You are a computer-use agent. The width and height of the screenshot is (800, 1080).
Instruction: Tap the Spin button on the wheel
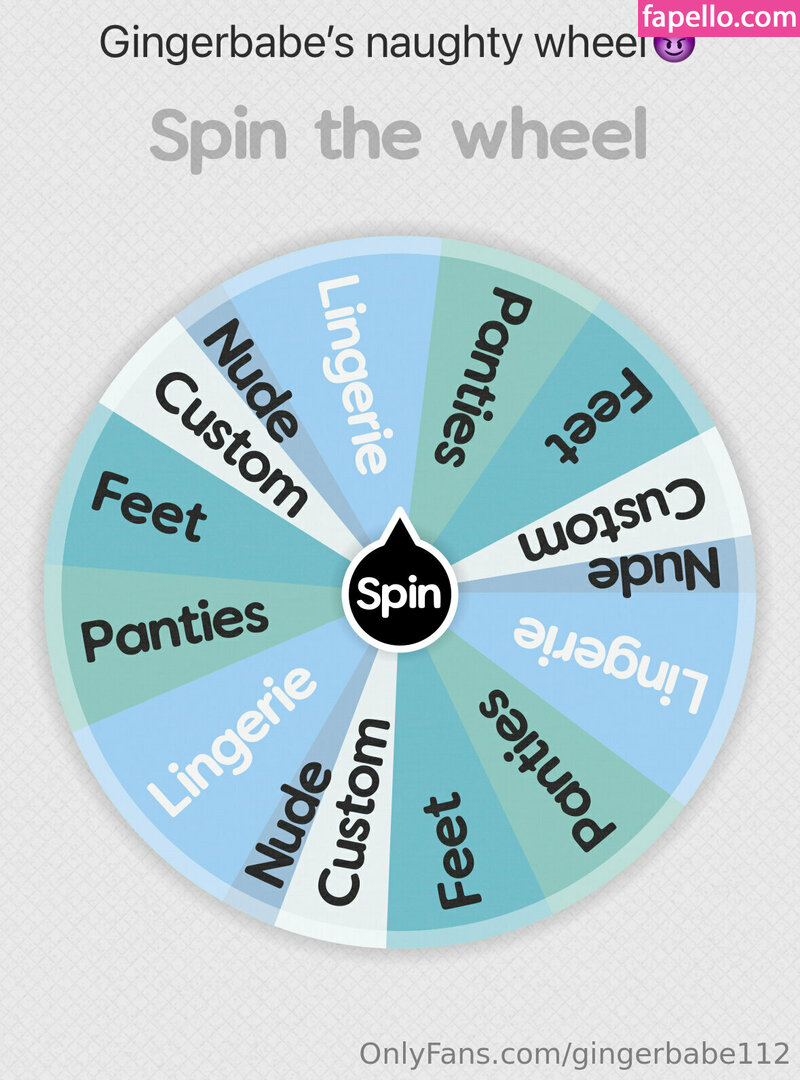click(x=399, y=596)
